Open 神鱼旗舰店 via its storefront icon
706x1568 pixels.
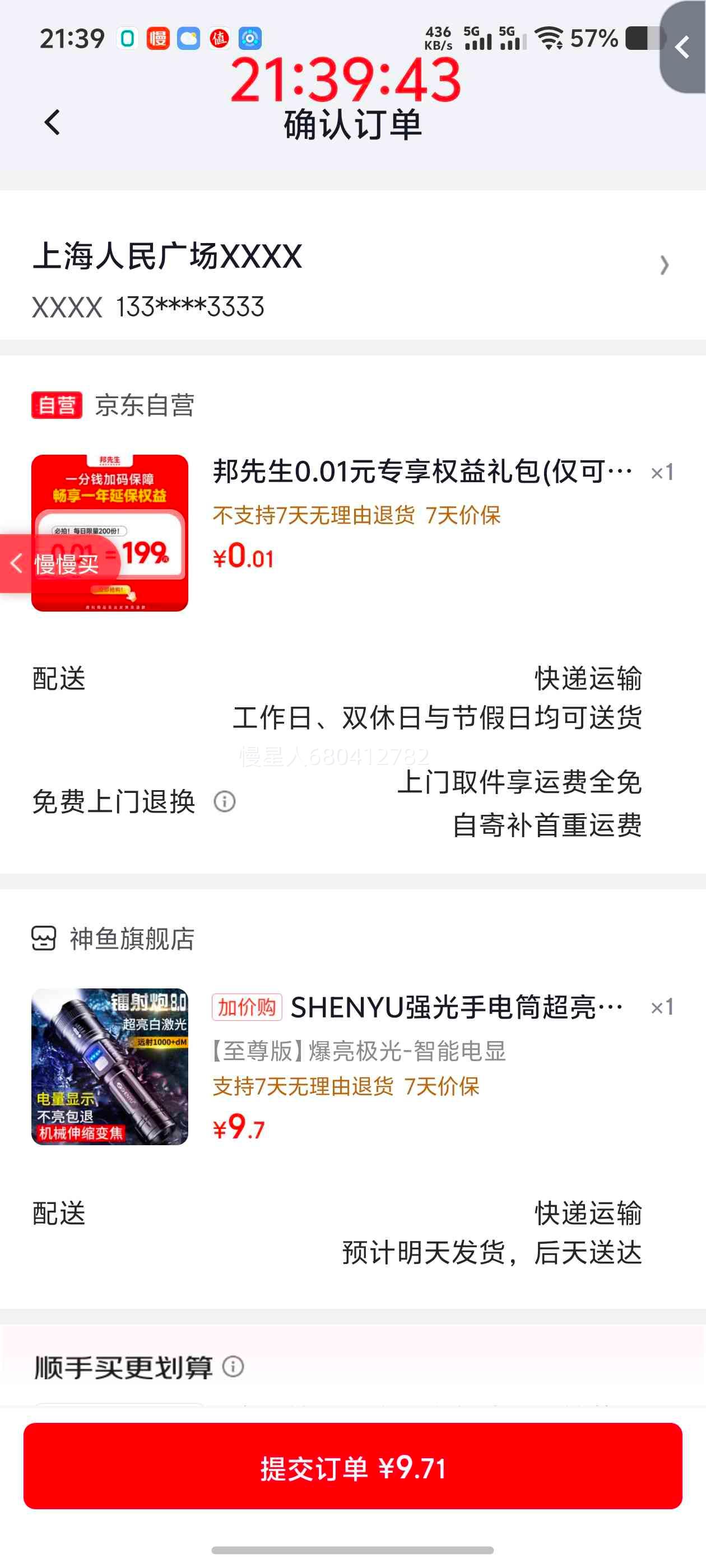(x=44, y=940)
